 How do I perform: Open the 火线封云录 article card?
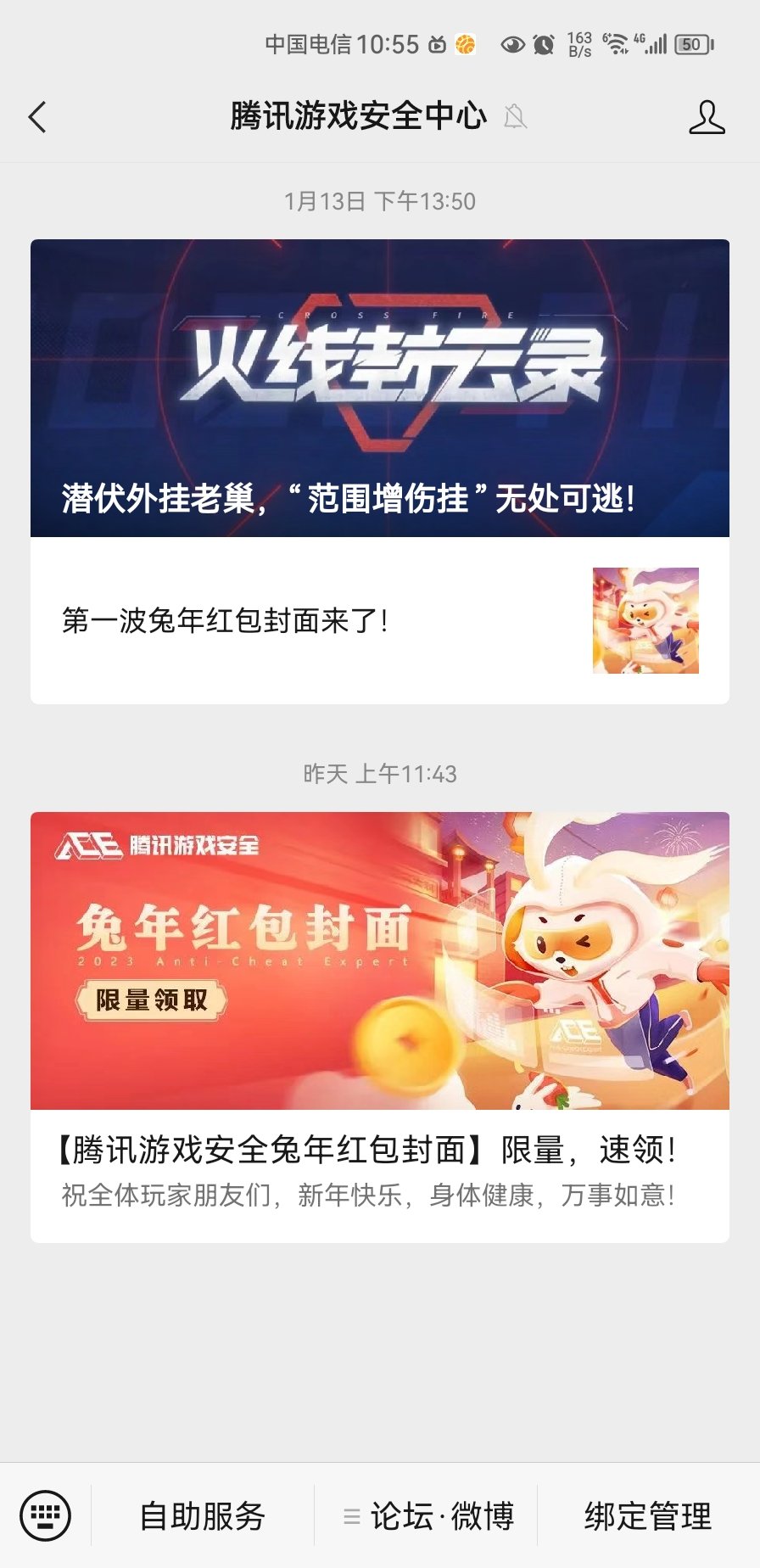[x=379, y=388]
